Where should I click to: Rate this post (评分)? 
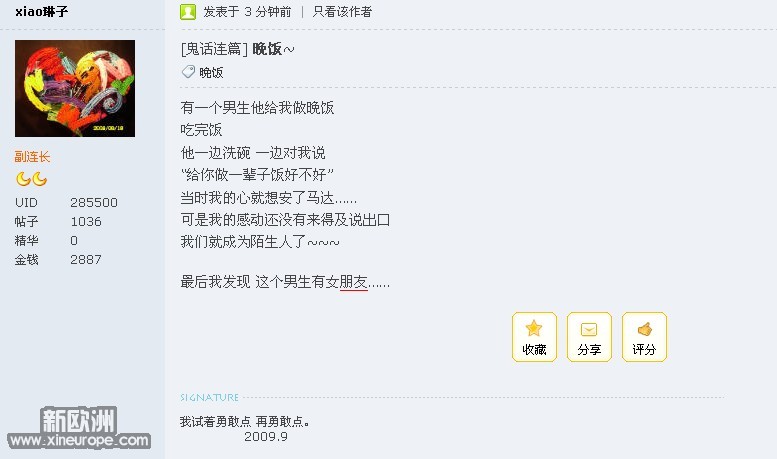point(644,337)
